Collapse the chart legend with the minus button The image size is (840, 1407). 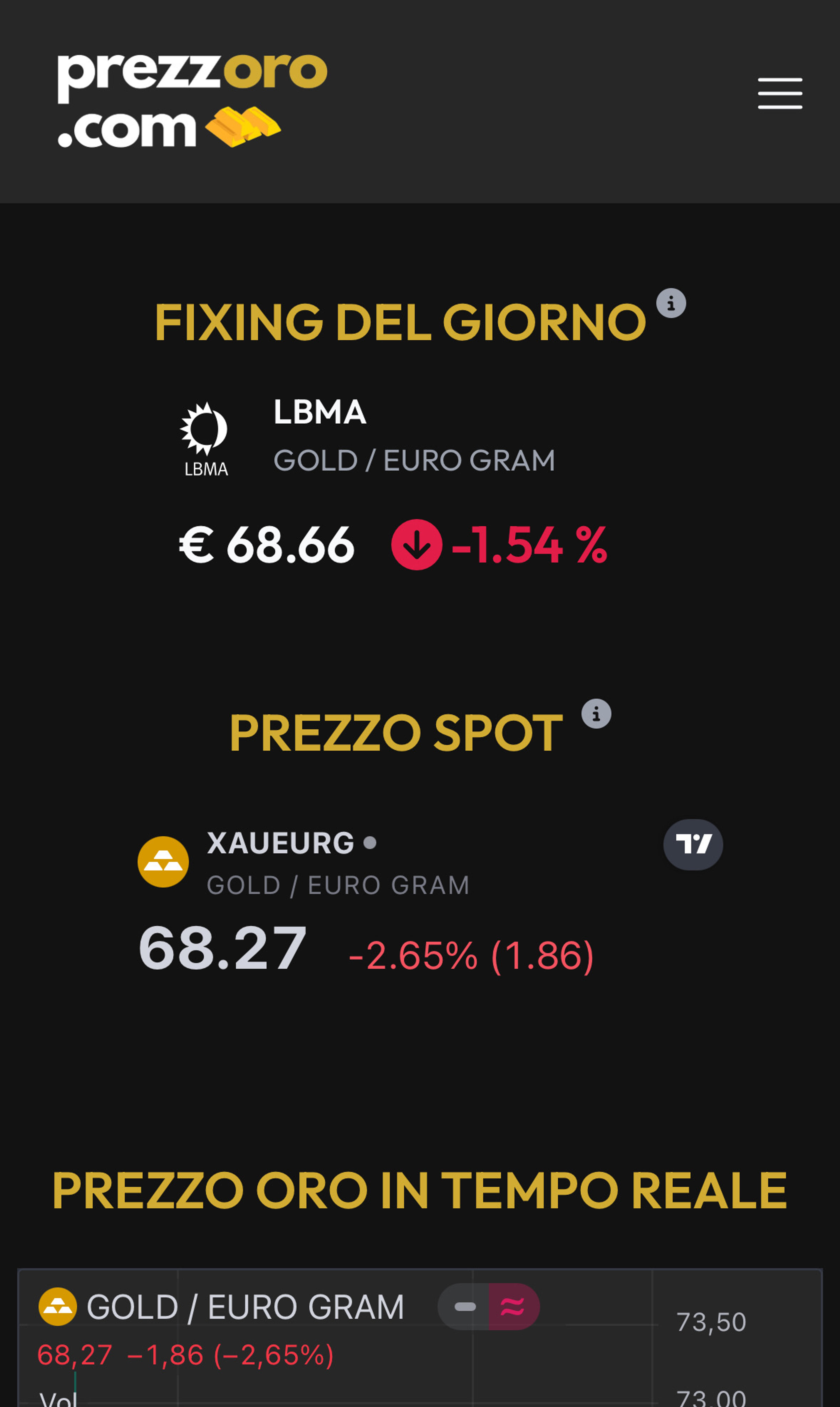click(465, 1307)
